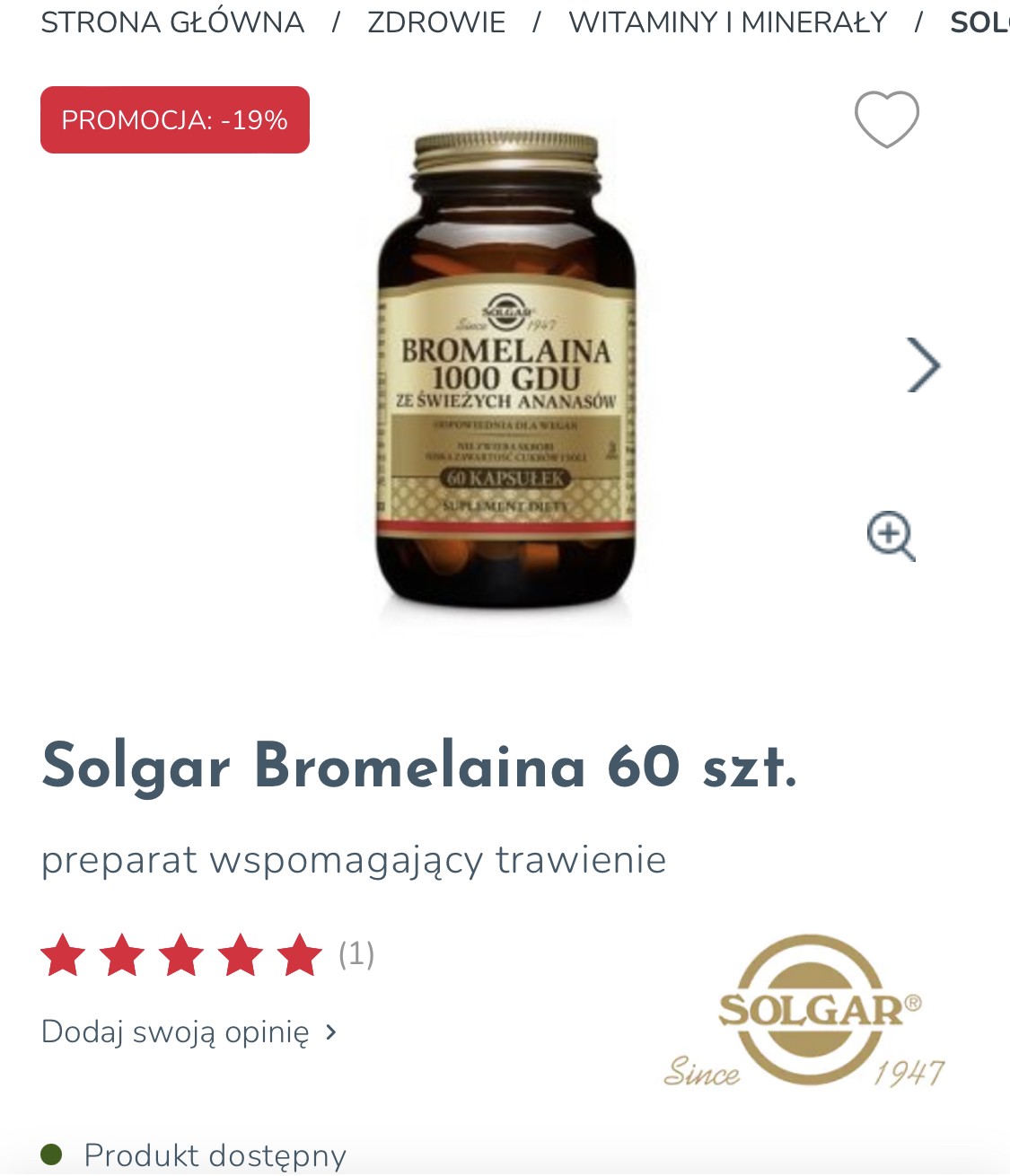Image resolution: width=1010 pixels, height=1176 pixels.
Task: Go to Zdrowie category breadcrumb
Action: point(436,22)
